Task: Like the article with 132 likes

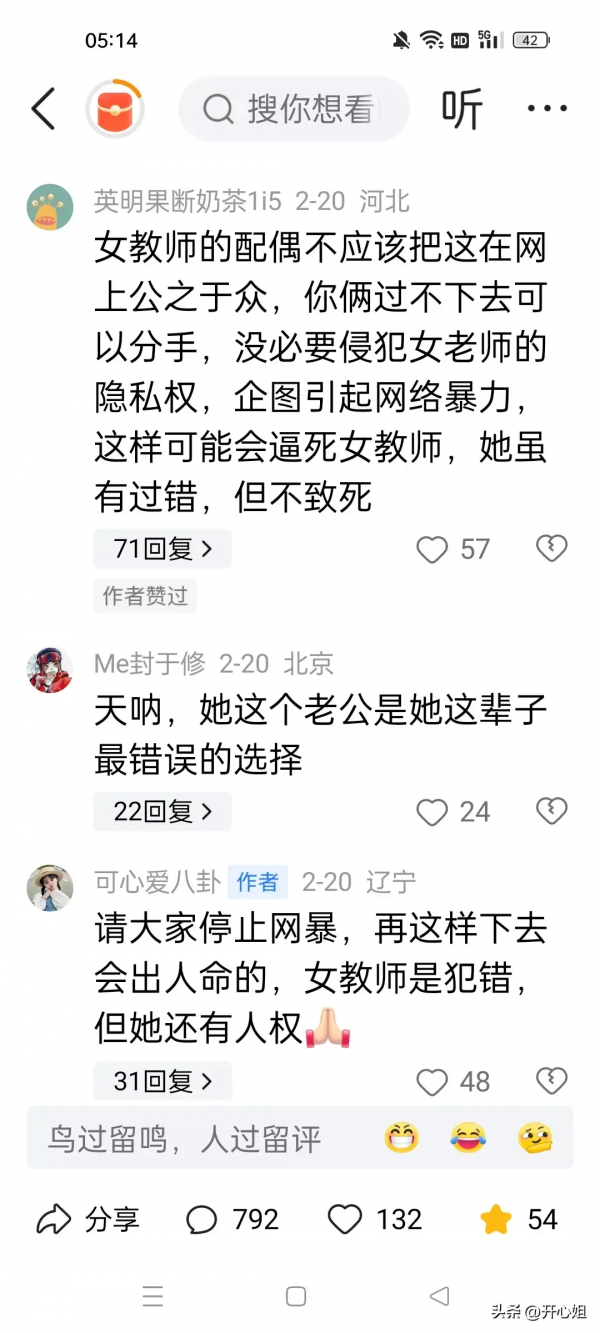Action: pyautogui.click(x=374, y=1219)
